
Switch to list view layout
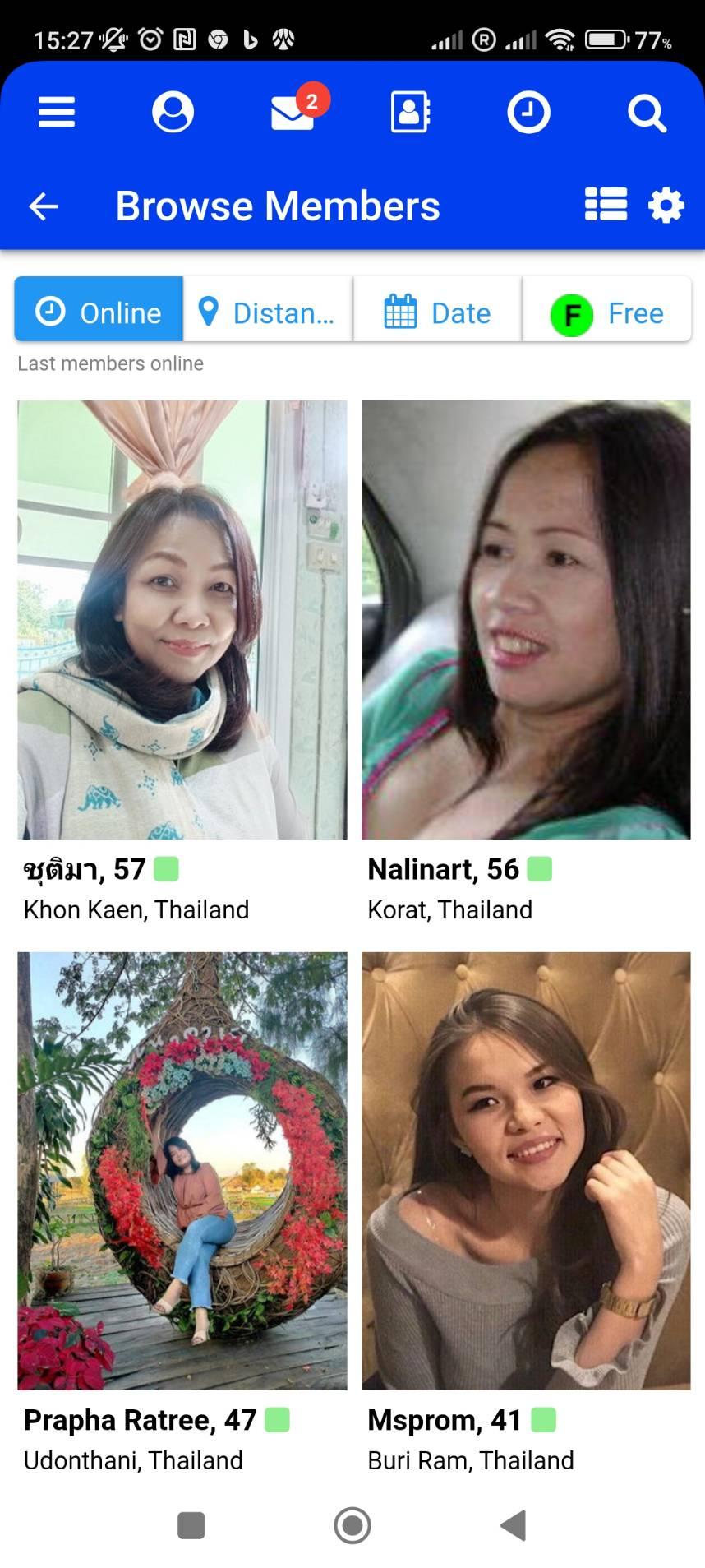point(606,205)
